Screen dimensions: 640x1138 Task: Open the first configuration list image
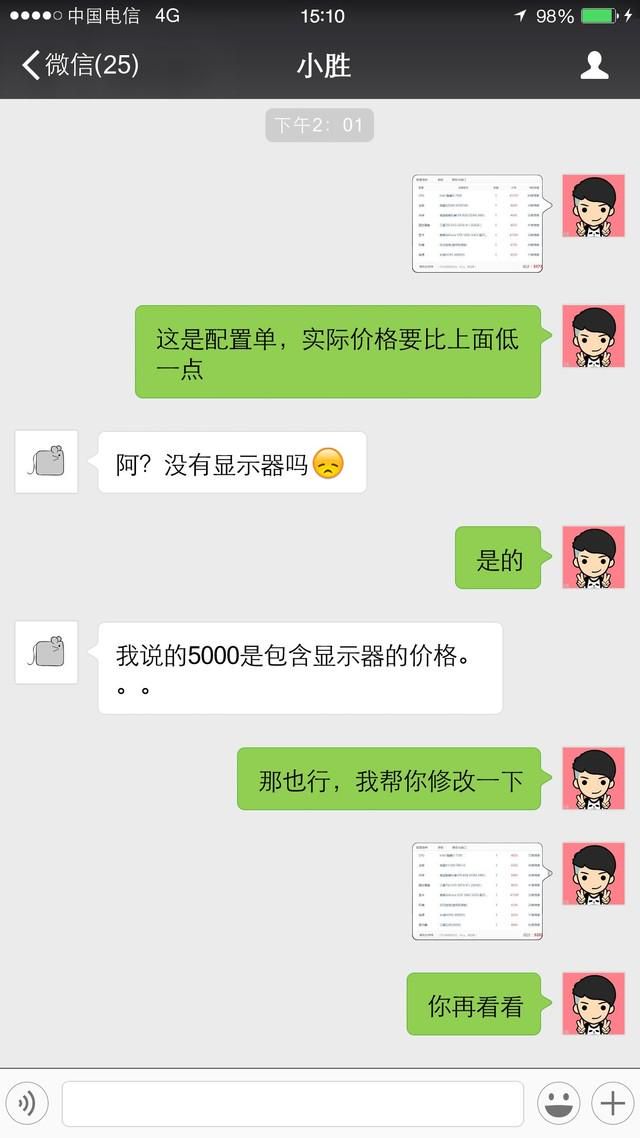coord(477,223)
